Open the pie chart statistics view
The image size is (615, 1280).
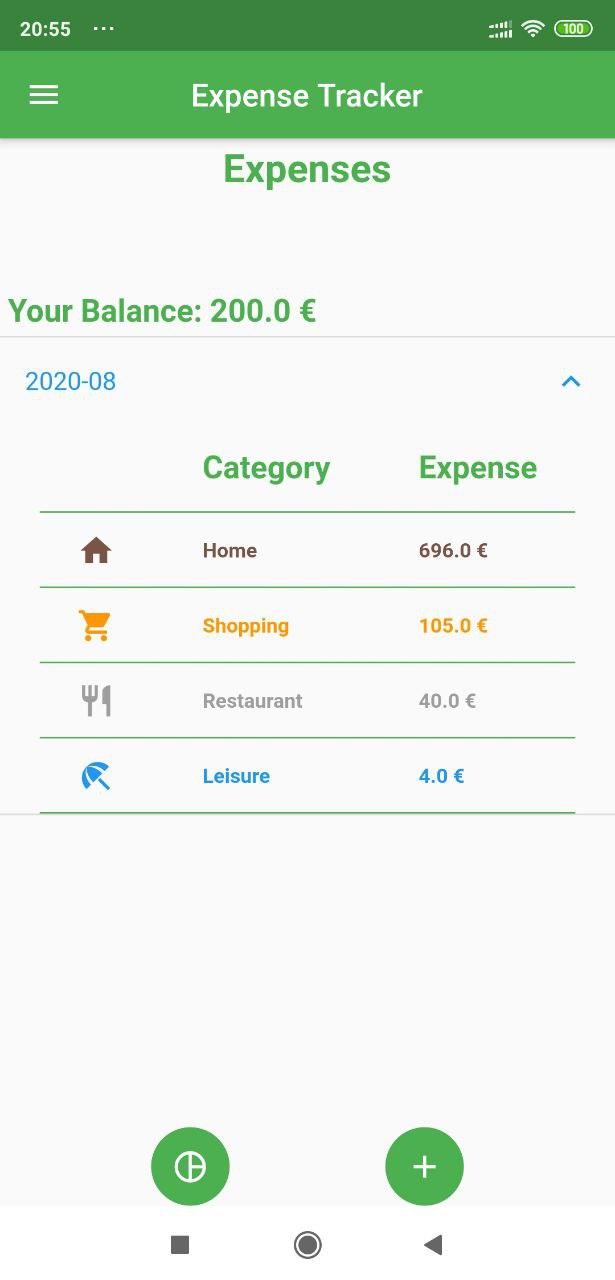click(190, 1166)
